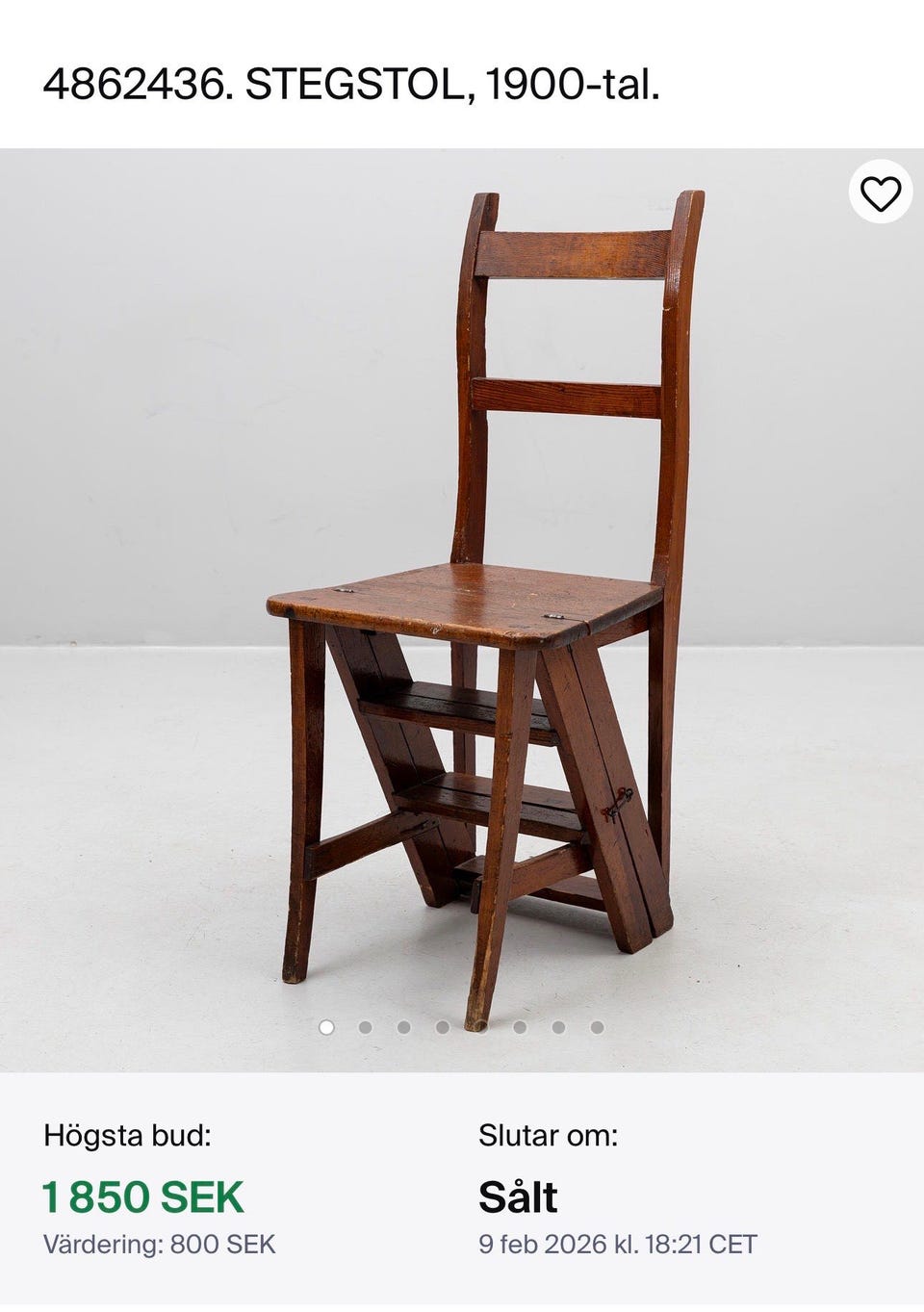Select the last carousel dot
Viewport: 924px width, 1312px height.
pyautogui.click(x=597, y=1026)
